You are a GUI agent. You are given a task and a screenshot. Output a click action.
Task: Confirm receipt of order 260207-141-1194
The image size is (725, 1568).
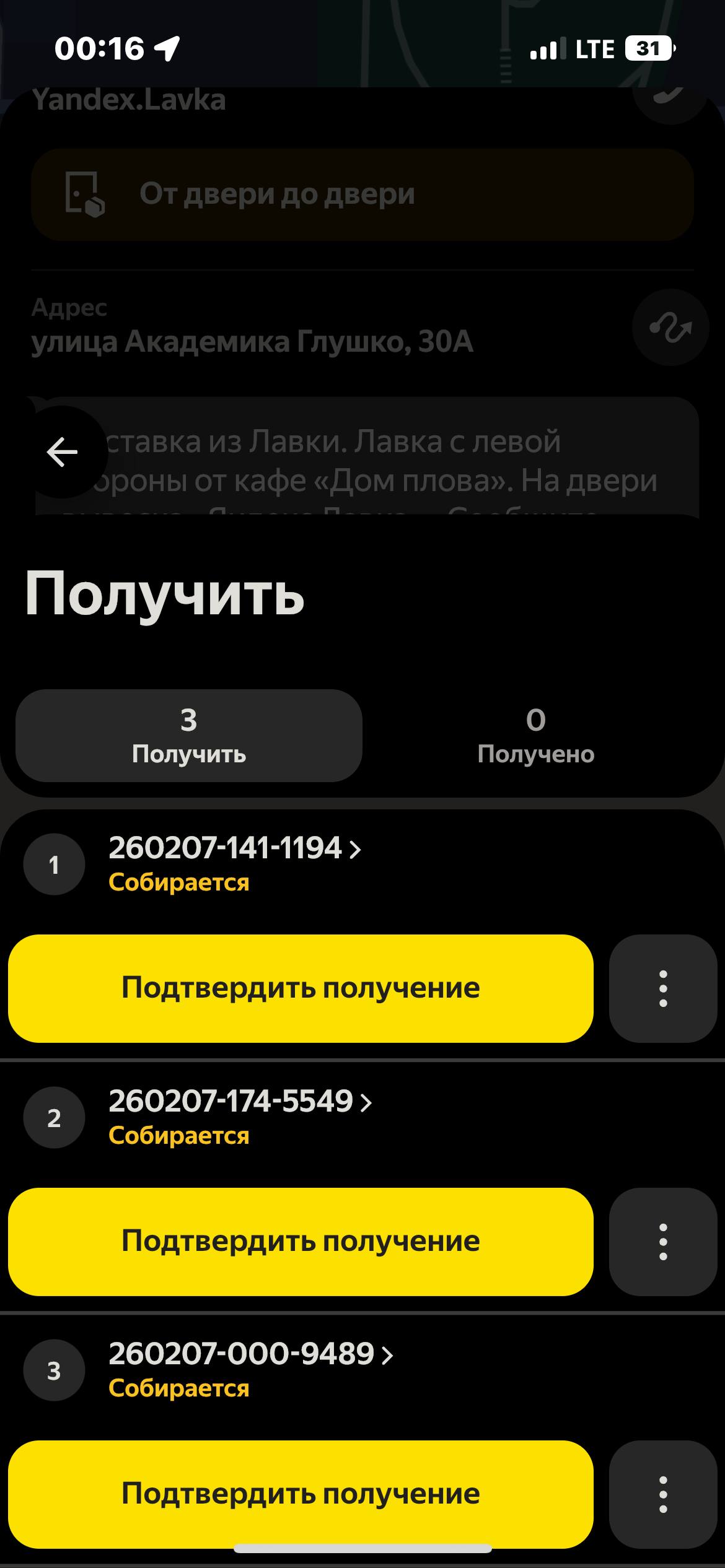pos(301,988)
